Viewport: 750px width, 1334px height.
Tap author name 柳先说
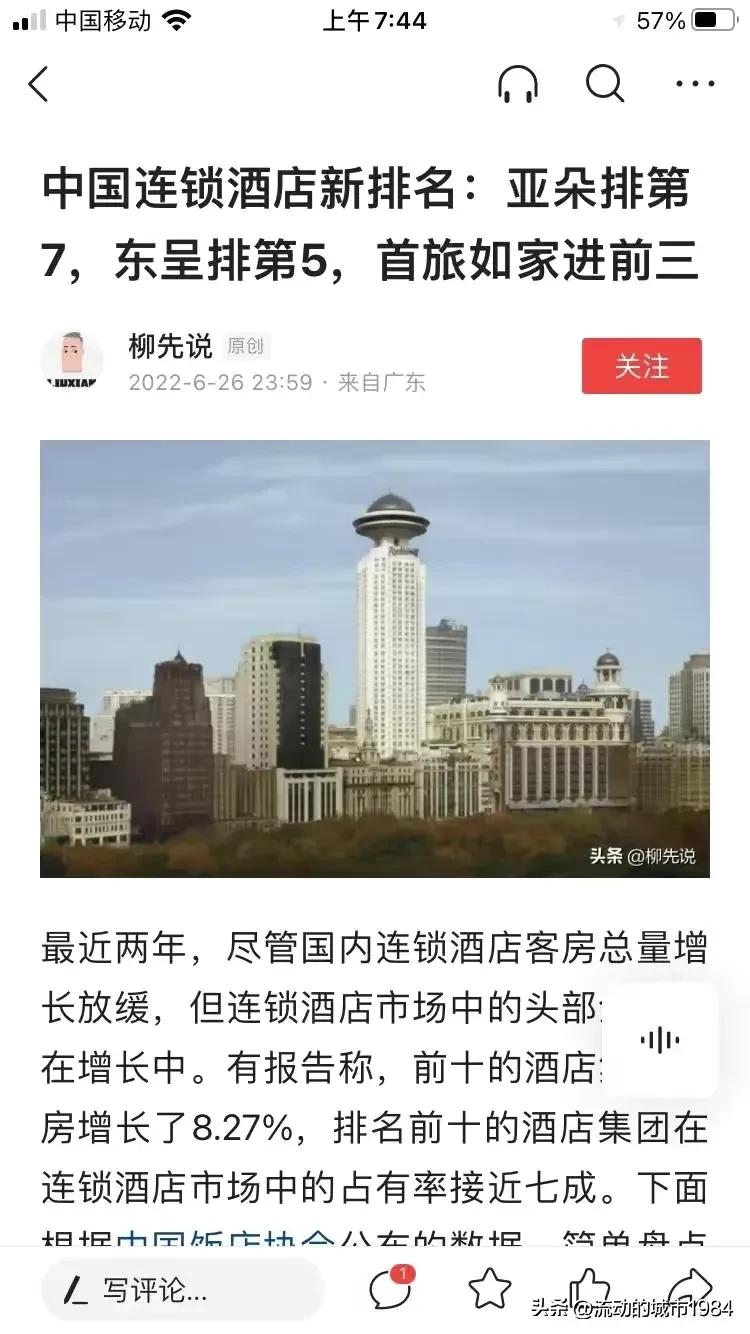[x=172, y=345]
